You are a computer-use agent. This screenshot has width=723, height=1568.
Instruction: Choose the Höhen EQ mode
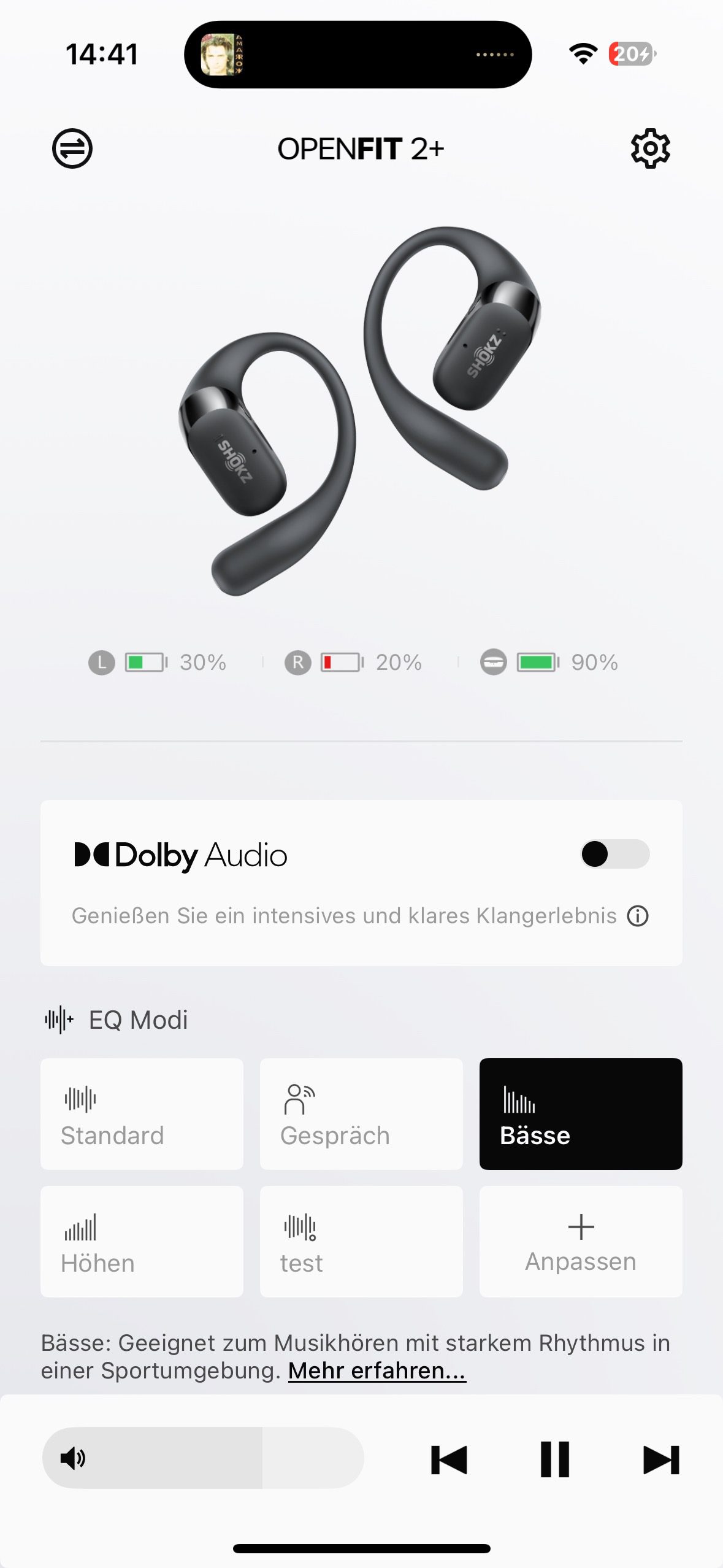[x=142, y=1242]
